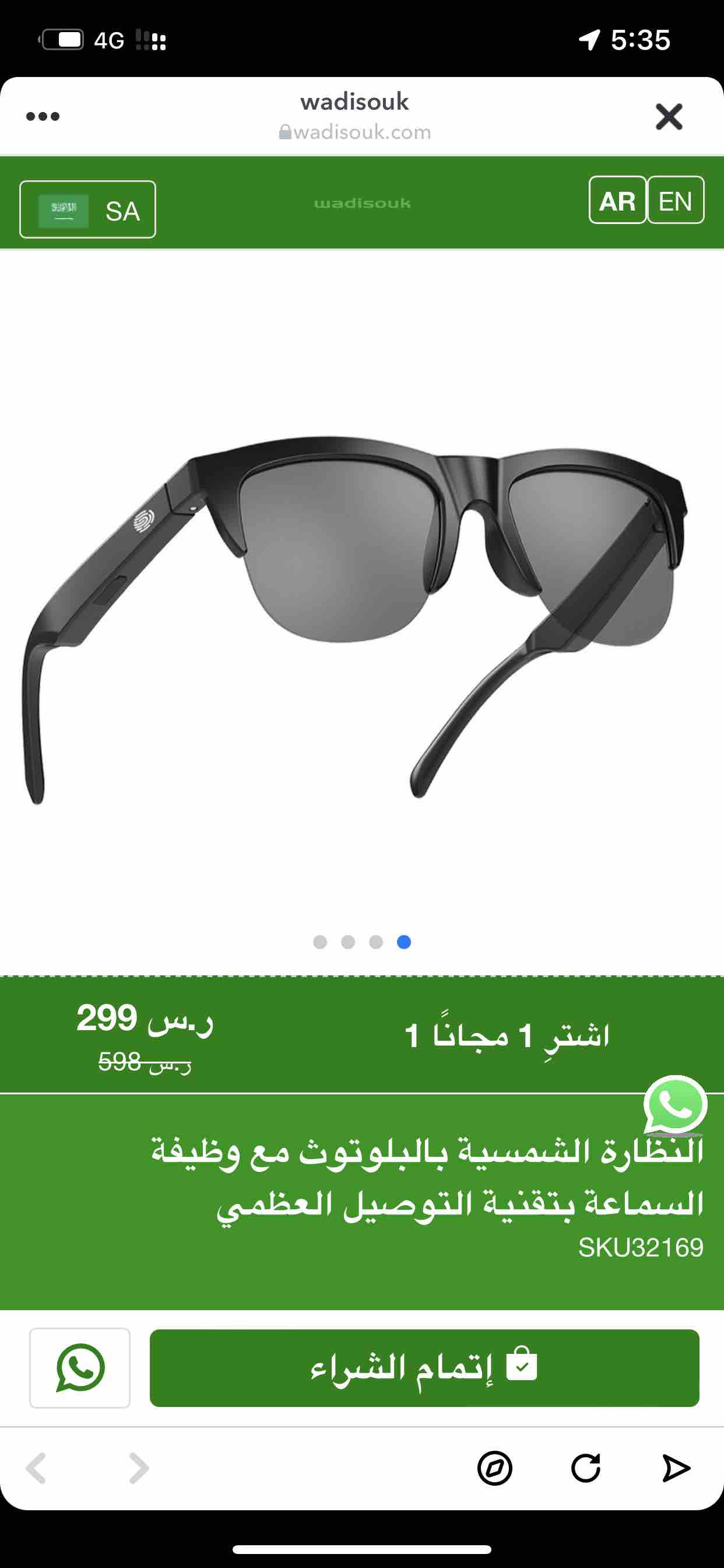Tap the إتمام الشراء checkout button
Screen dimensions: 724x1568
(424, 1368)
